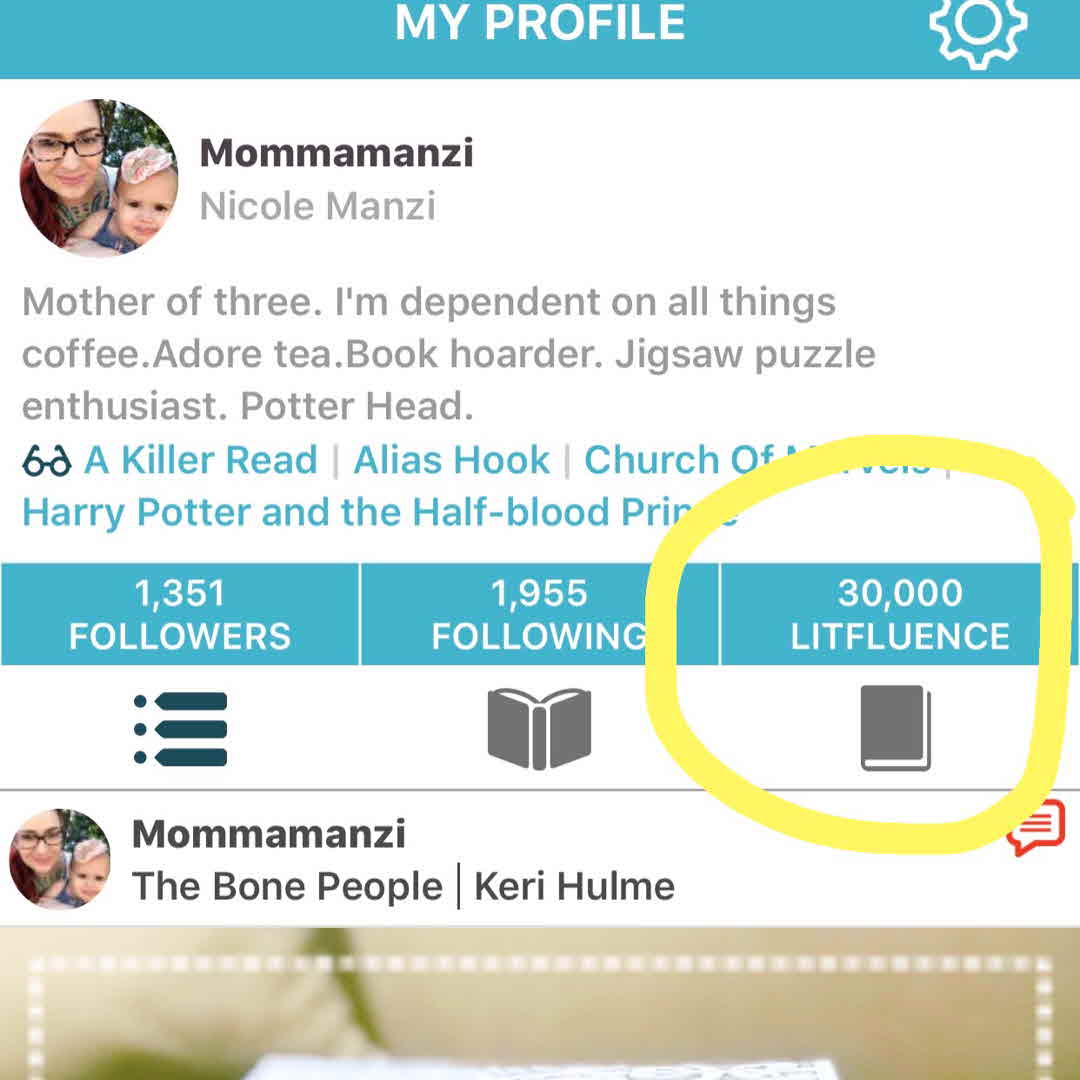Open the post photo below The Bone People
Image resolution: width=1080 pixels, height=1080 pixels.
(540, 1005)
